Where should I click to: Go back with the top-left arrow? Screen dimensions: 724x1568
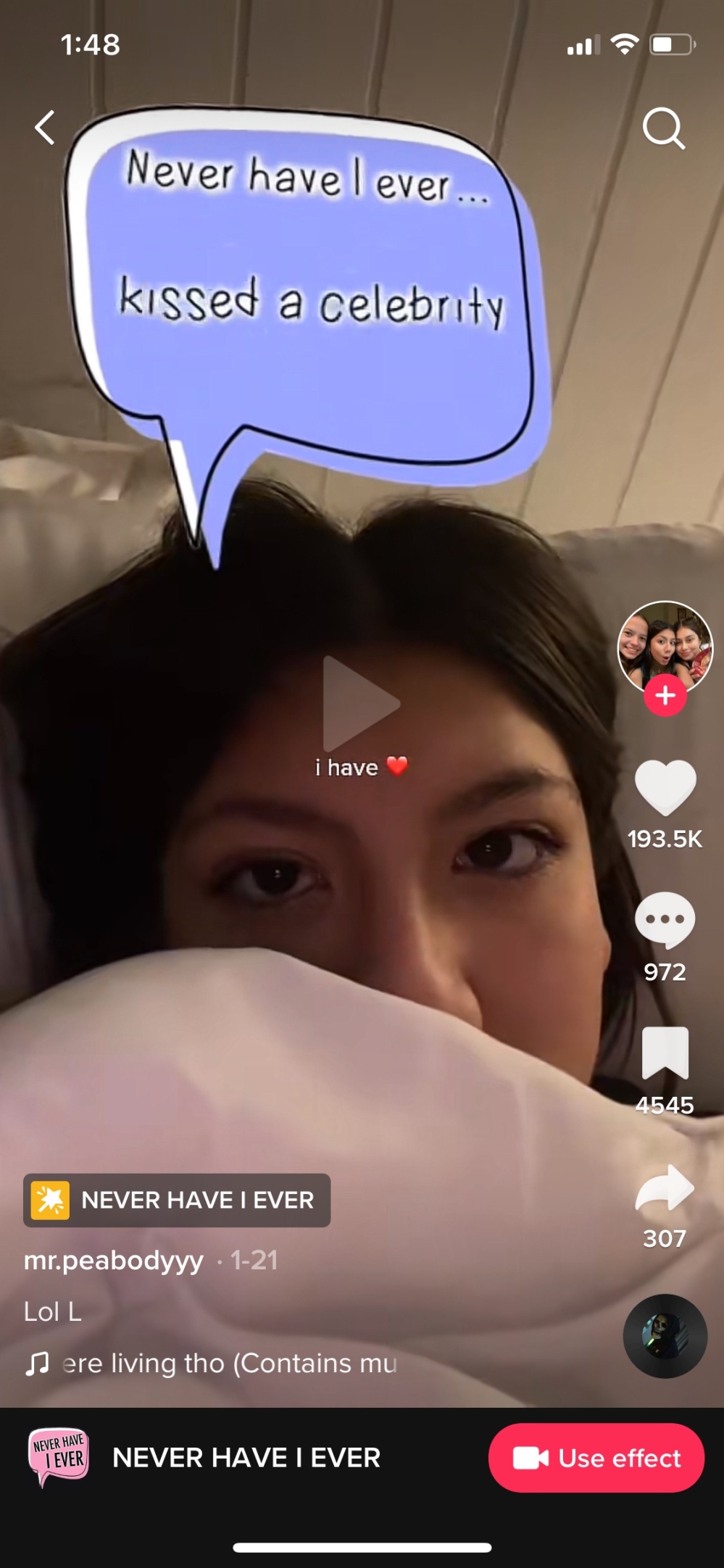point(45,128)
